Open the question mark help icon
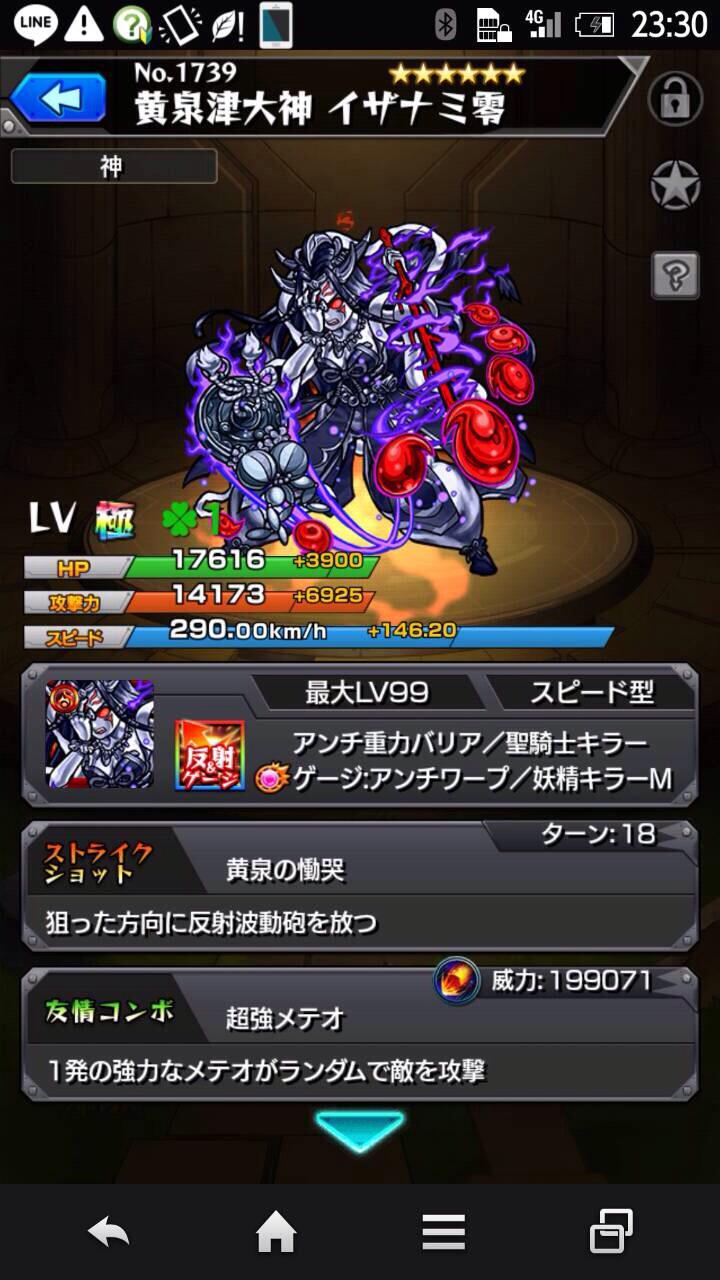 click(x=675, y=274)
